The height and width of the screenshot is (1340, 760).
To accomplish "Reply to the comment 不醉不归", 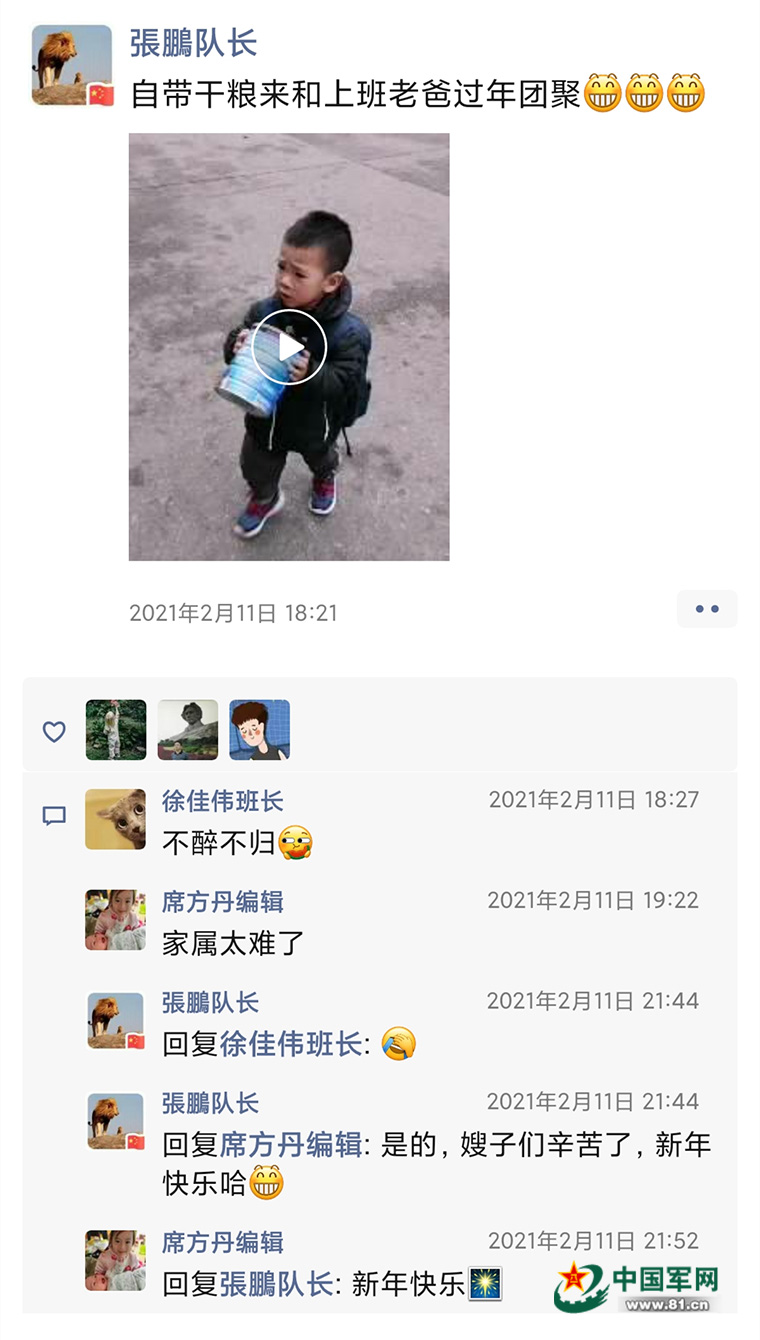I will tap(218, 844).
